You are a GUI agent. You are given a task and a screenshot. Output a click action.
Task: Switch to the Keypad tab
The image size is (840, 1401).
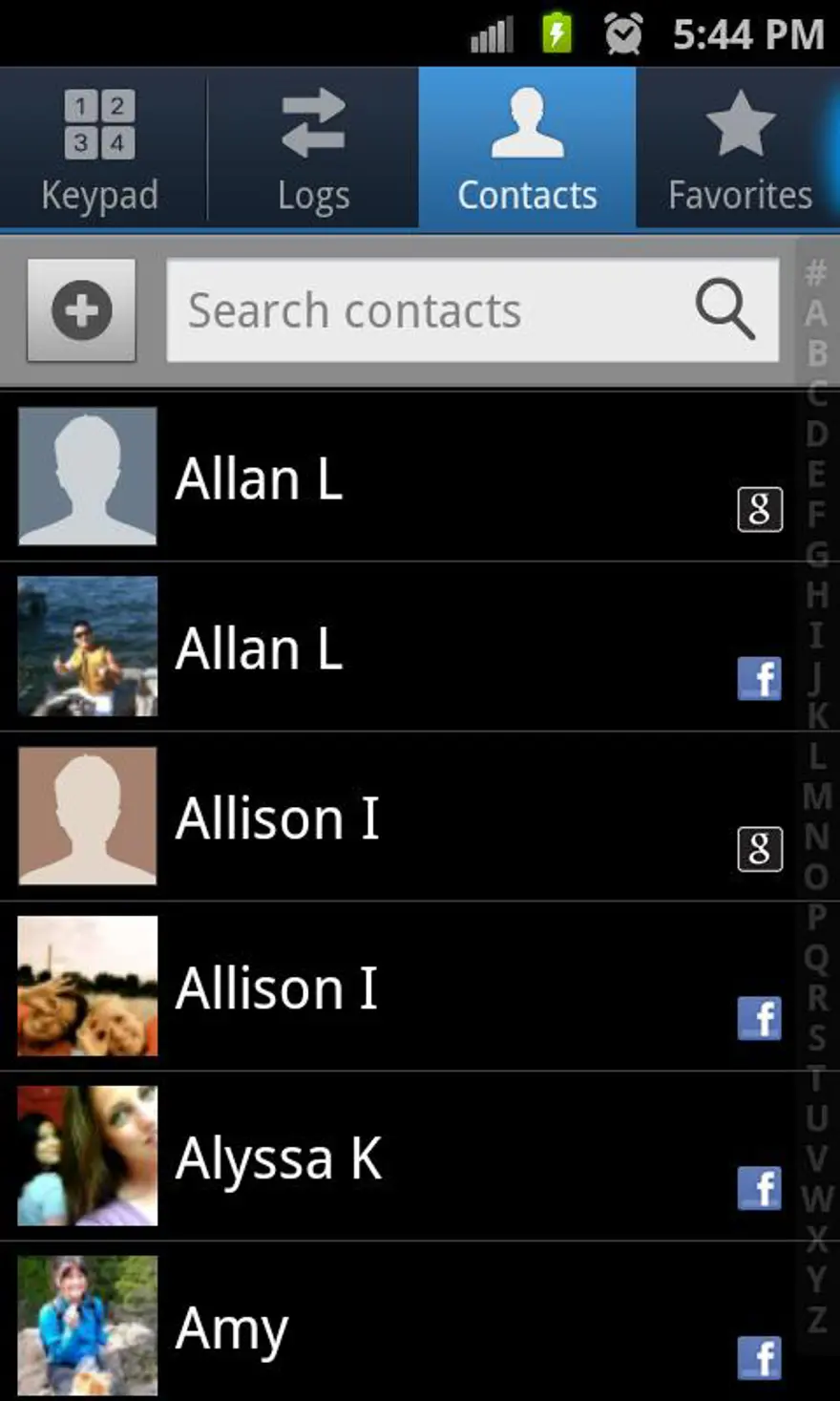(100, 148)
